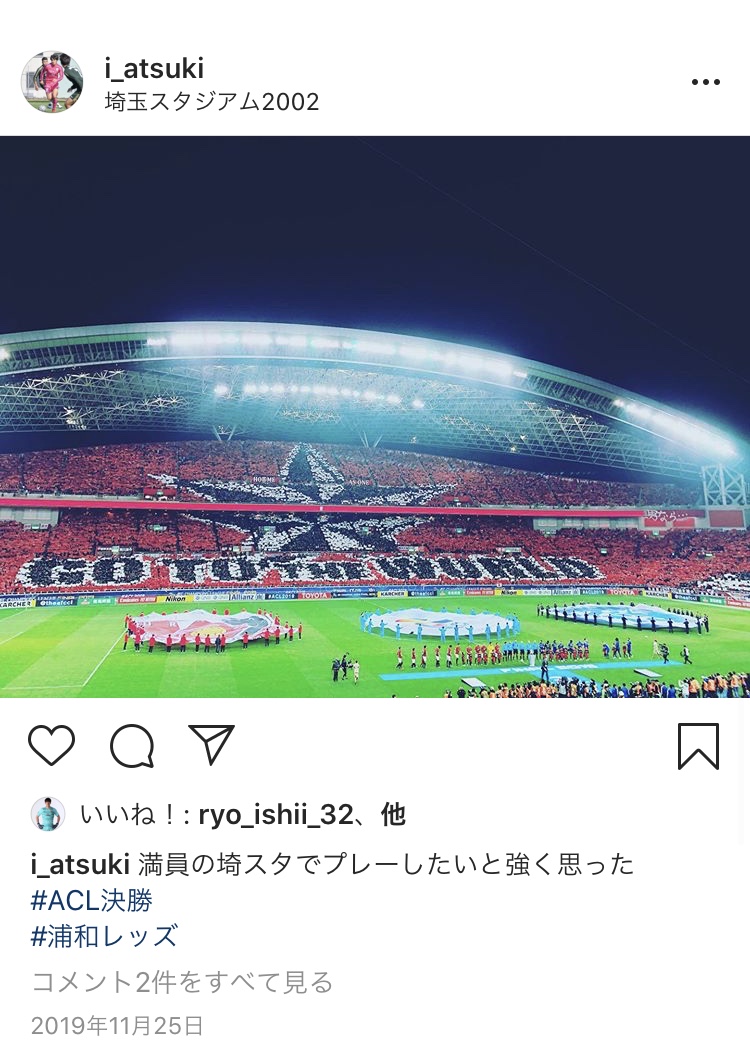
Task: Share the post via paper plane icon
Action: point(211,745)
